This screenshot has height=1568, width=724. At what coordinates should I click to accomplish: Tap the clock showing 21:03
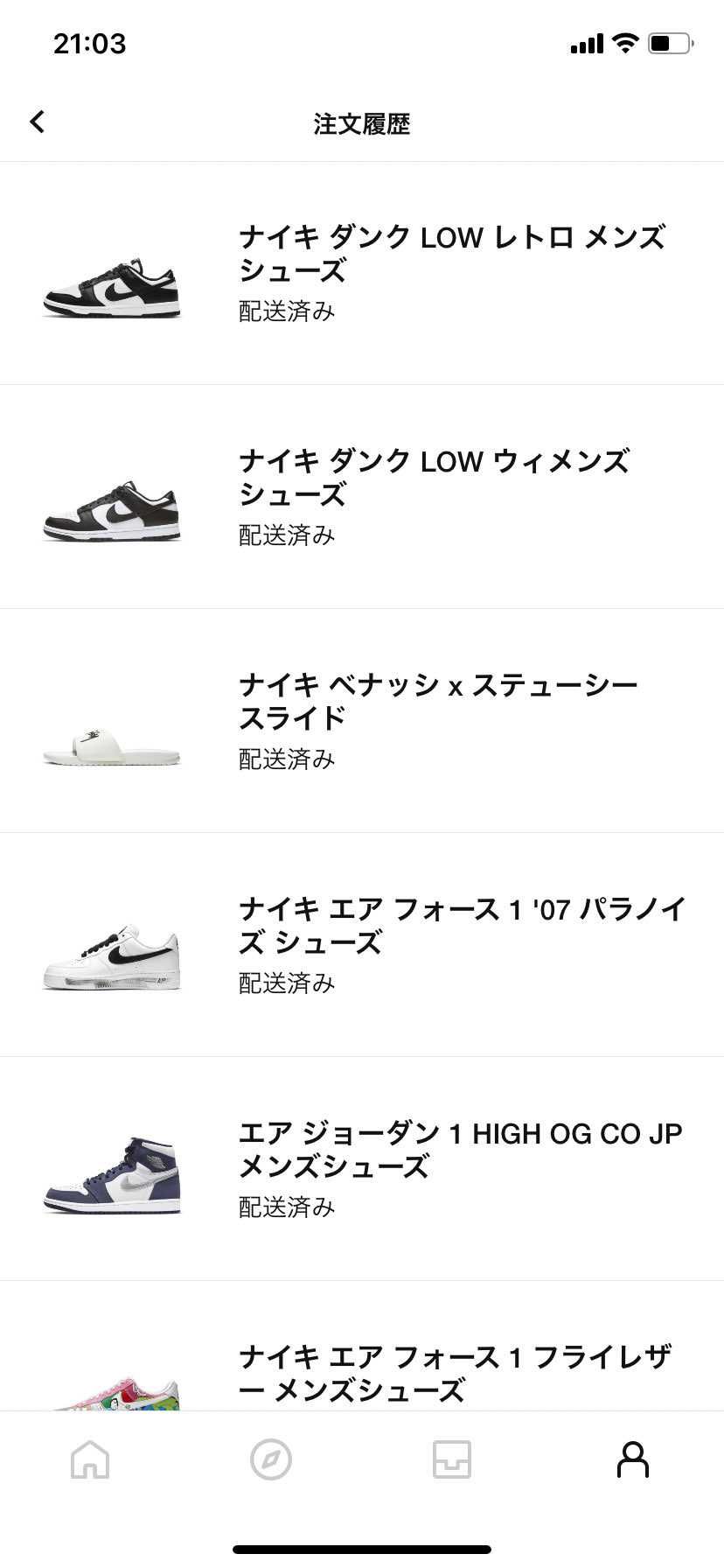(x=88, y=43)
